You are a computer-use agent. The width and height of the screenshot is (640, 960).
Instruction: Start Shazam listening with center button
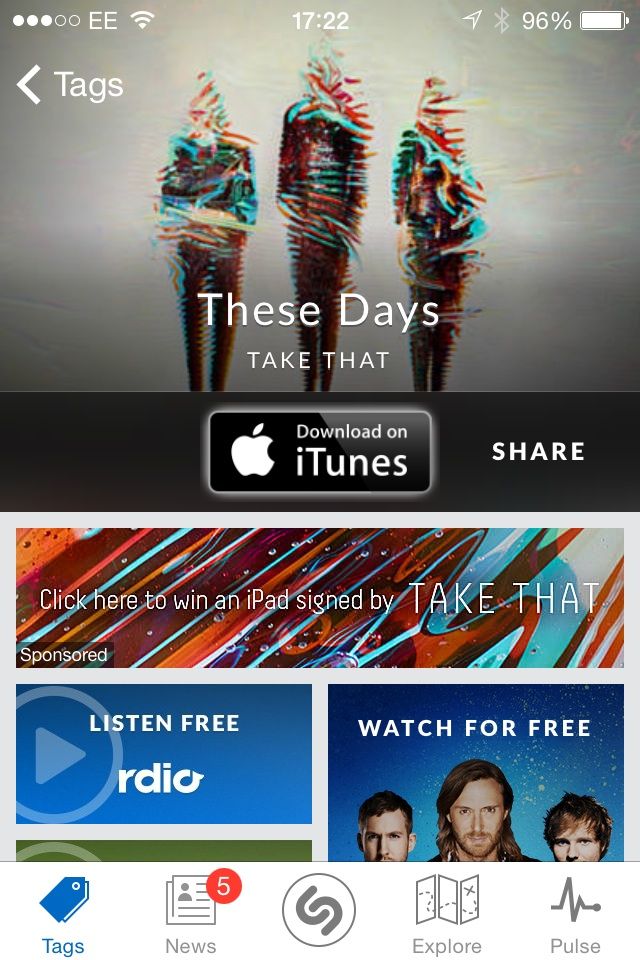(x=320, y=910)
